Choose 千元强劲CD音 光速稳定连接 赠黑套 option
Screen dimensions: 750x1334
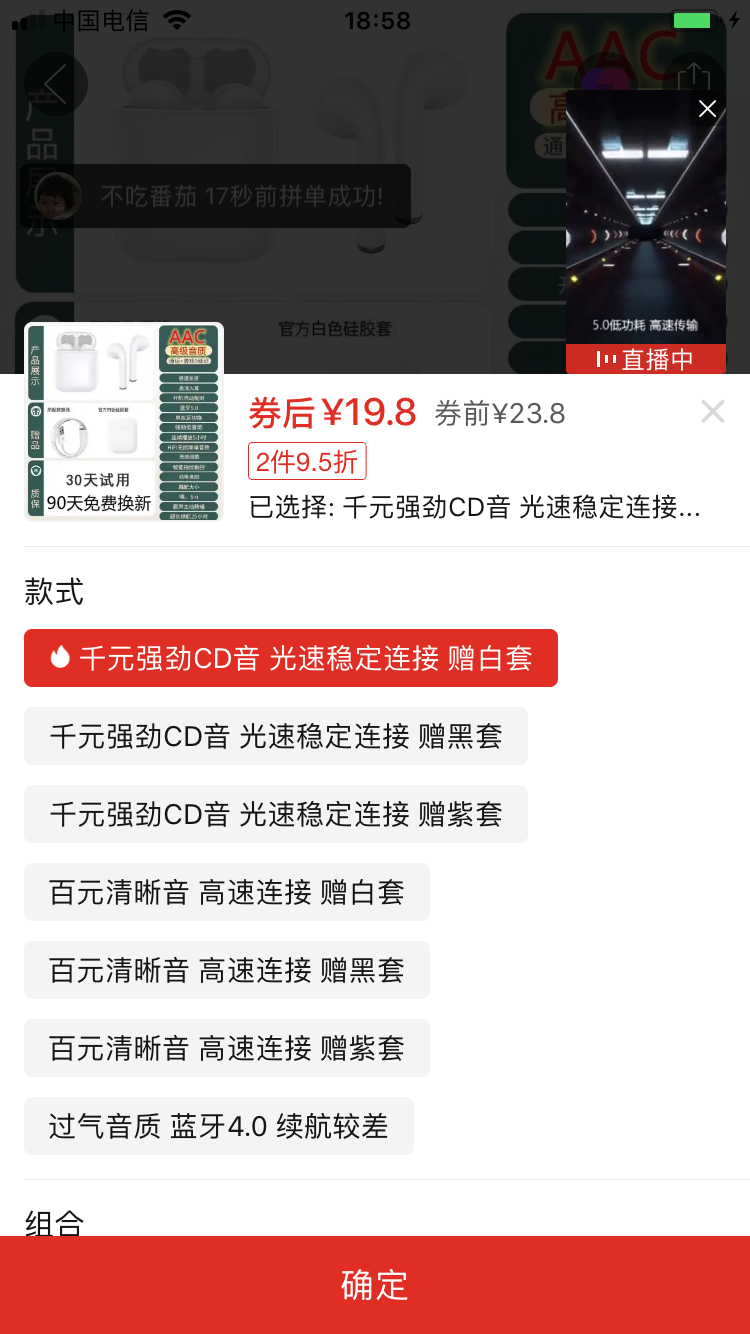[275, 736]
